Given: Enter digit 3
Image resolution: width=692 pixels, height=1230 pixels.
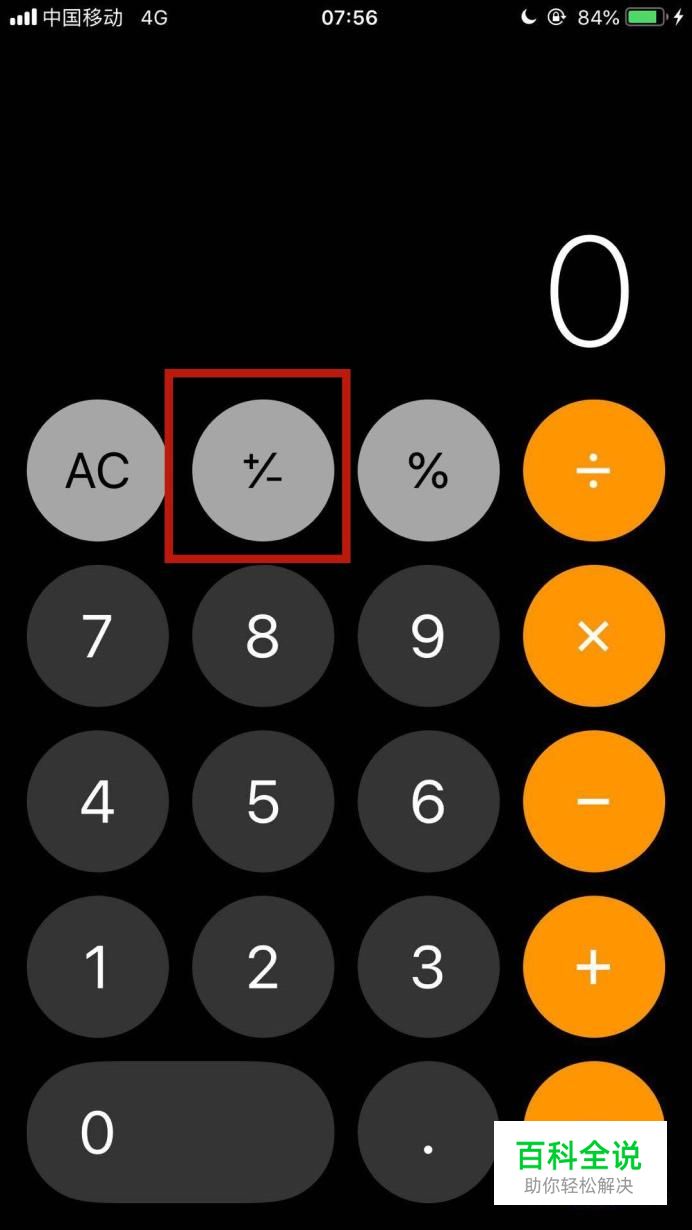Looking at the screenshot, I should tap(428, 967).
